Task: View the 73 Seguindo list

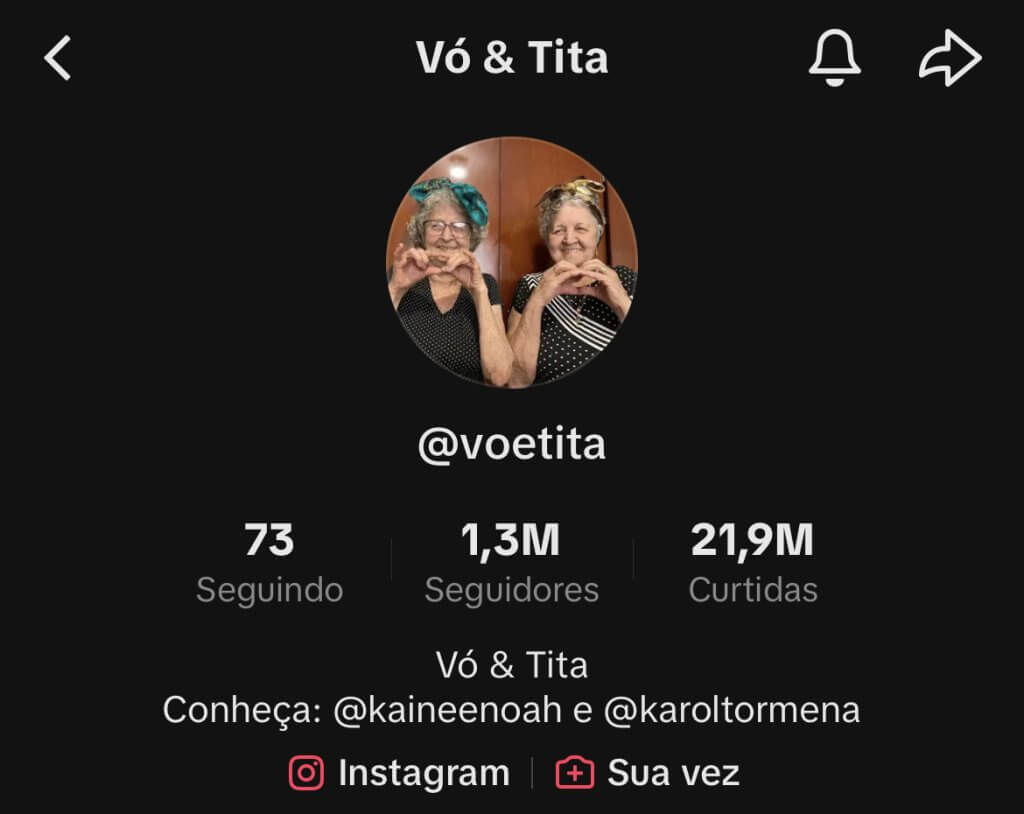Action: click(269, 563)
